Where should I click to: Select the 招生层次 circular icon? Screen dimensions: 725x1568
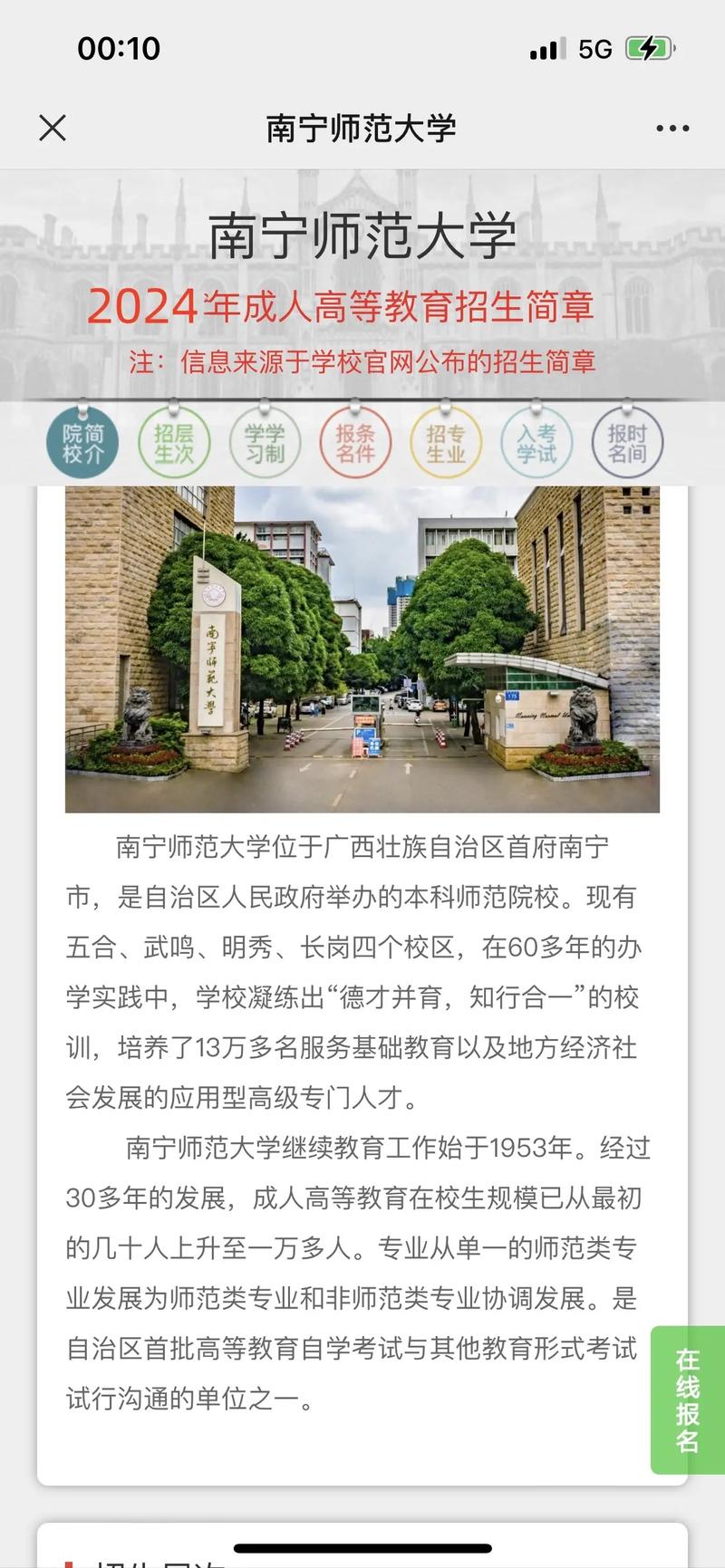coord(176,443)
